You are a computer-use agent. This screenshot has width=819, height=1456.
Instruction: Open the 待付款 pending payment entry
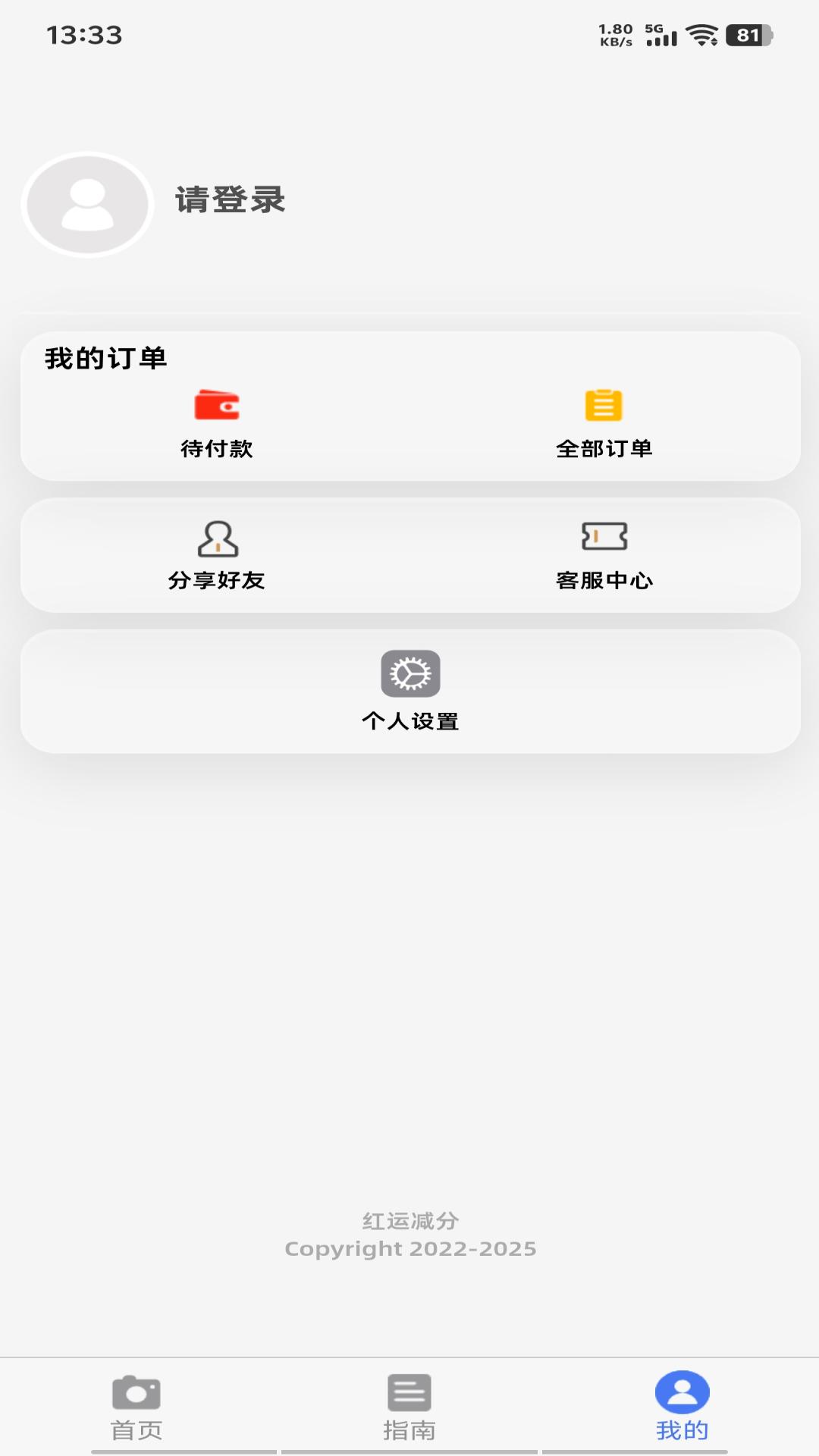coord(216,449)
